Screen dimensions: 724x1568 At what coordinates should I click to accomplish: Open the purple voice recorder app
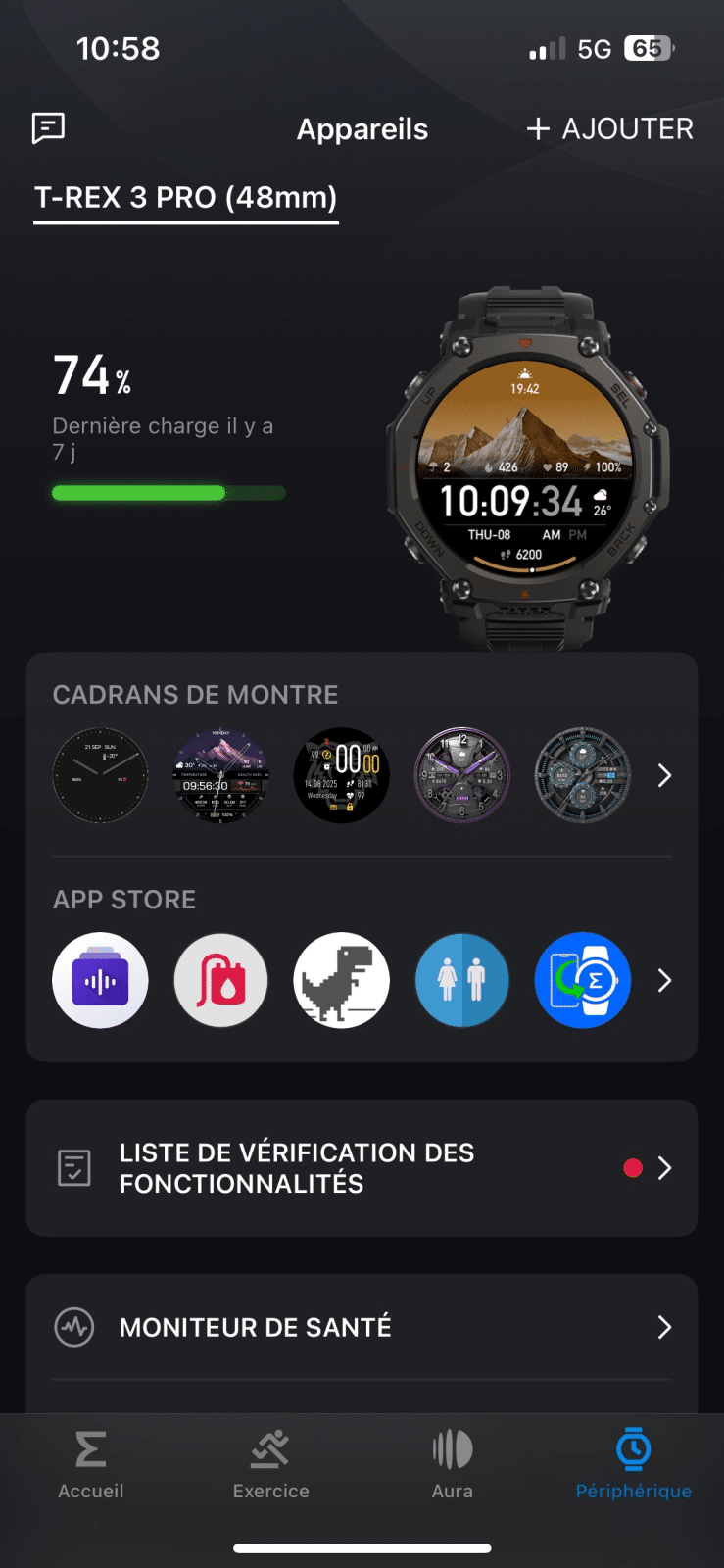(x=100, y=980)
